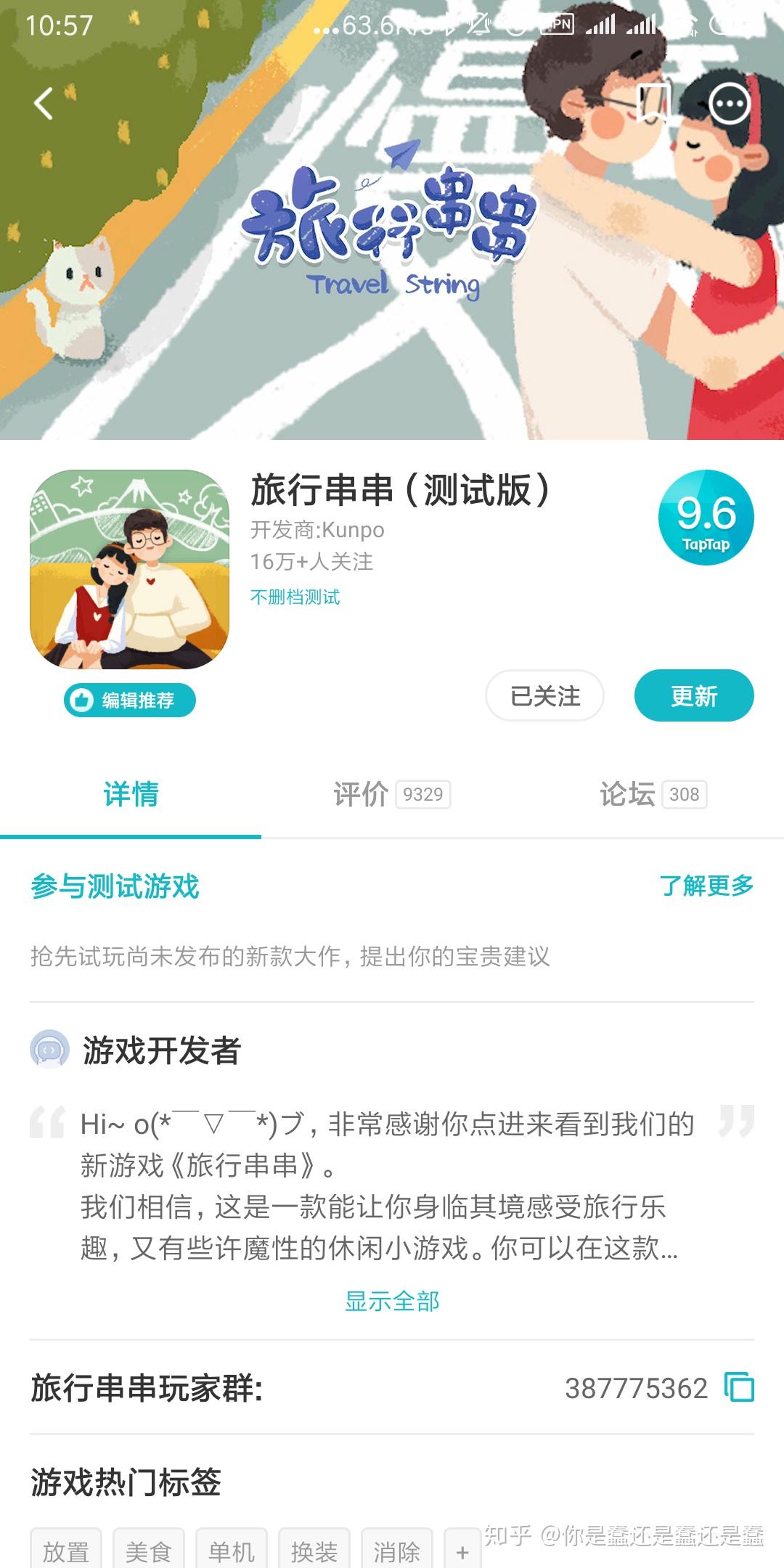The width and height of the screenshot is (784, 1568).
Task: Switch to the 评价 reviews tab
Action: 391,794
